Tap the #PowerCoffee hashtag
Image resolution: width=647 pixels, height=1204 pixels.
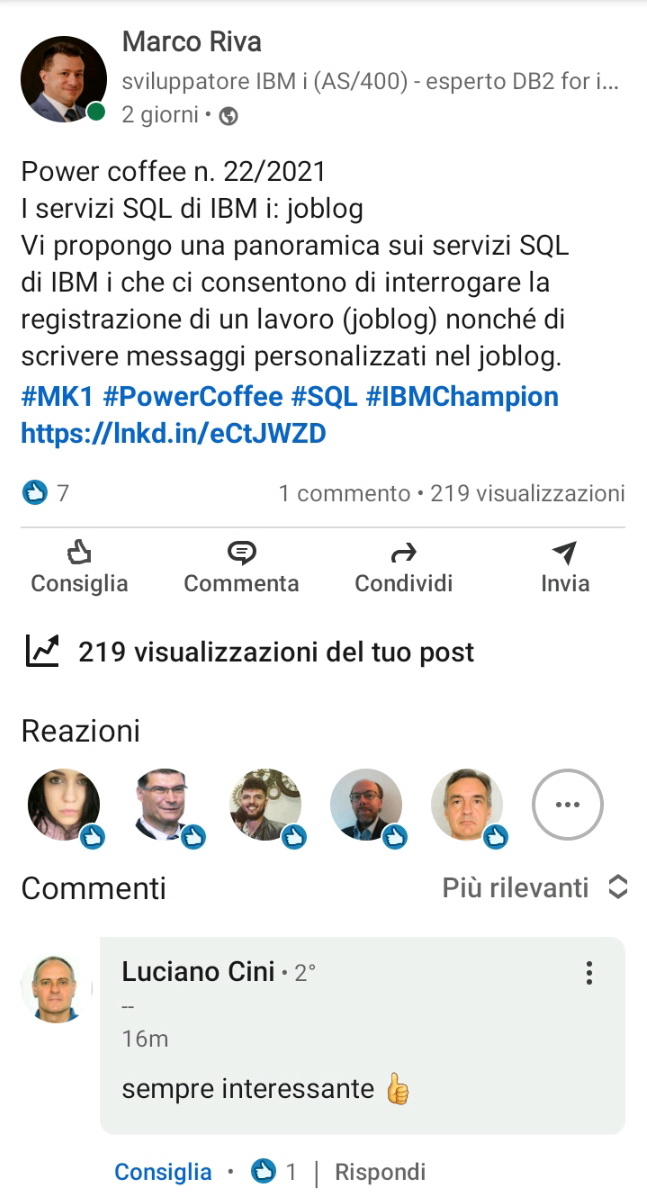click(193, 397)
